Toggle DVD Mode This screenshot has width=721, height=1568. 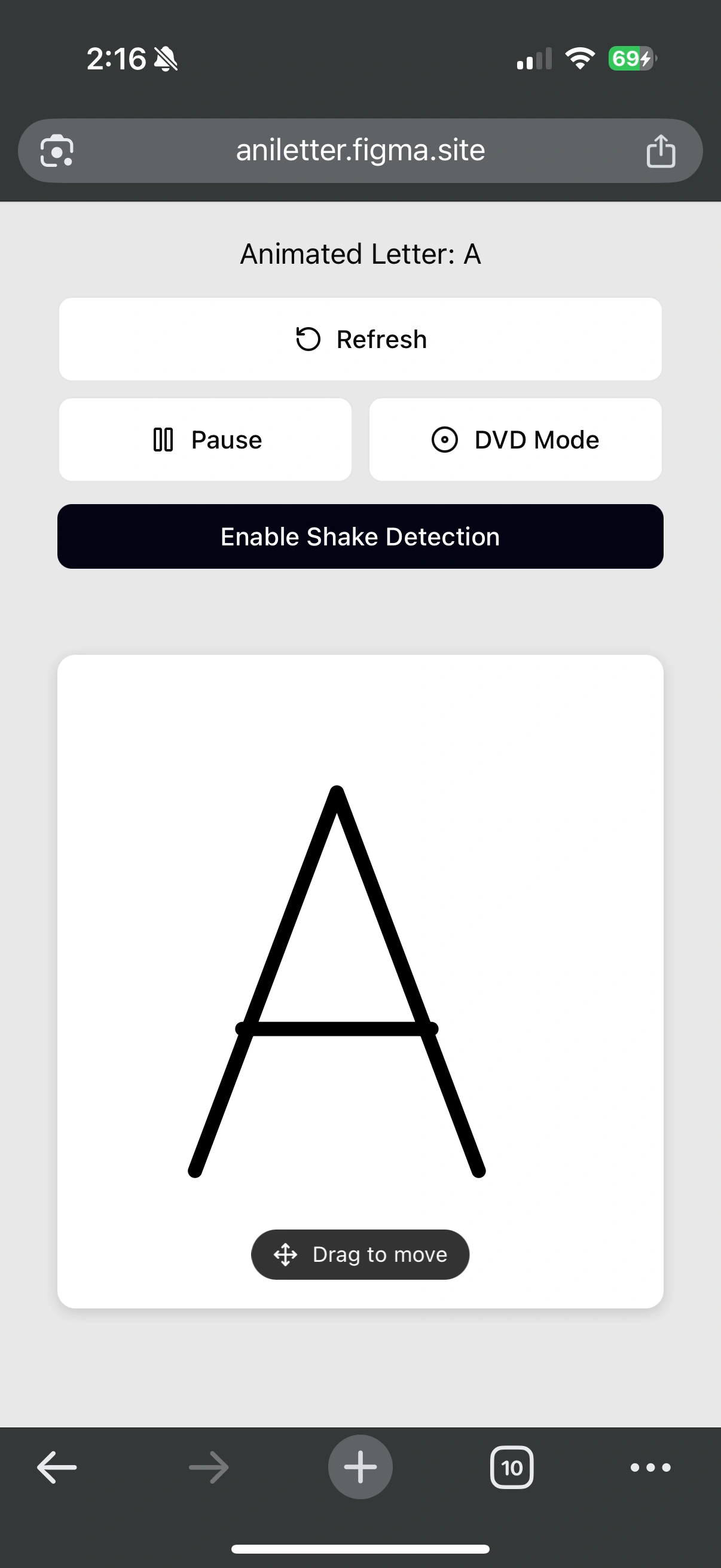coord(515,439)
